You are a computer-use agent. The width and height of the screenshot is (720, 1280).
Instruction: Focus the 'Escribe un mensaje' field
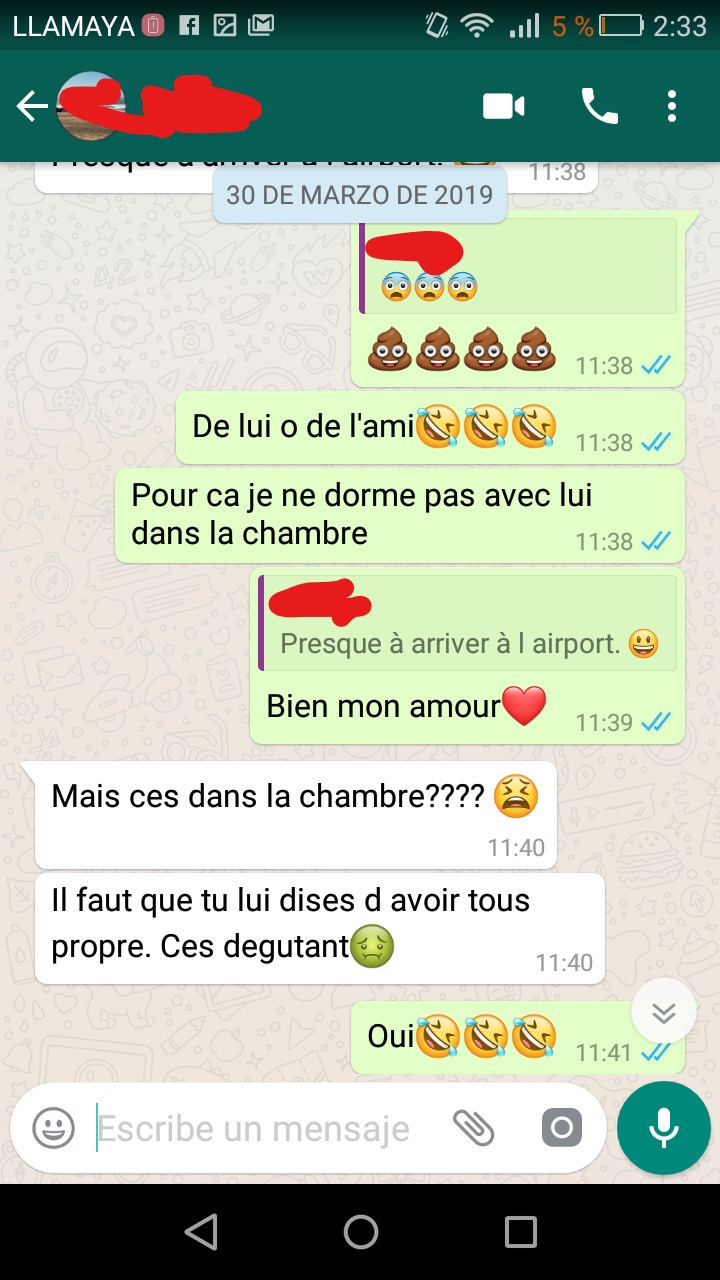tap(260, 1129)
